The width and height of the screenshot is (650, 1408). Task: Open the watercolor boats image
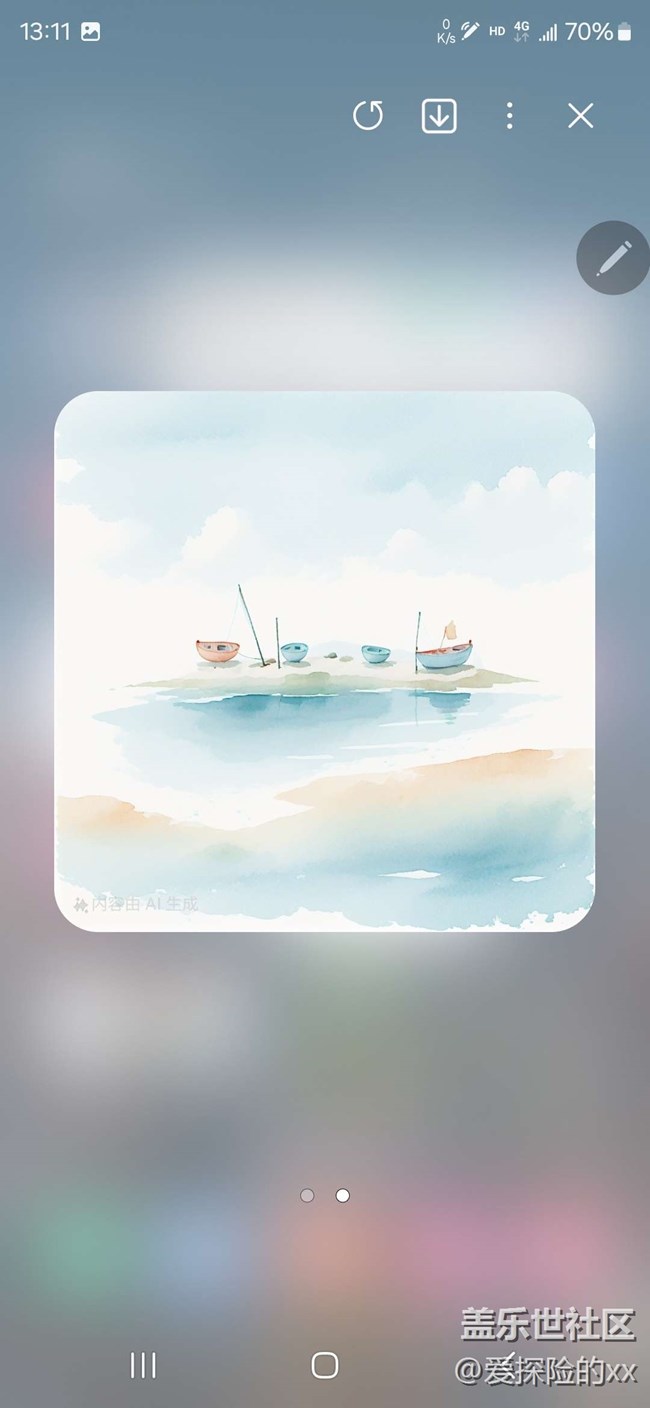tap(324, 661)
